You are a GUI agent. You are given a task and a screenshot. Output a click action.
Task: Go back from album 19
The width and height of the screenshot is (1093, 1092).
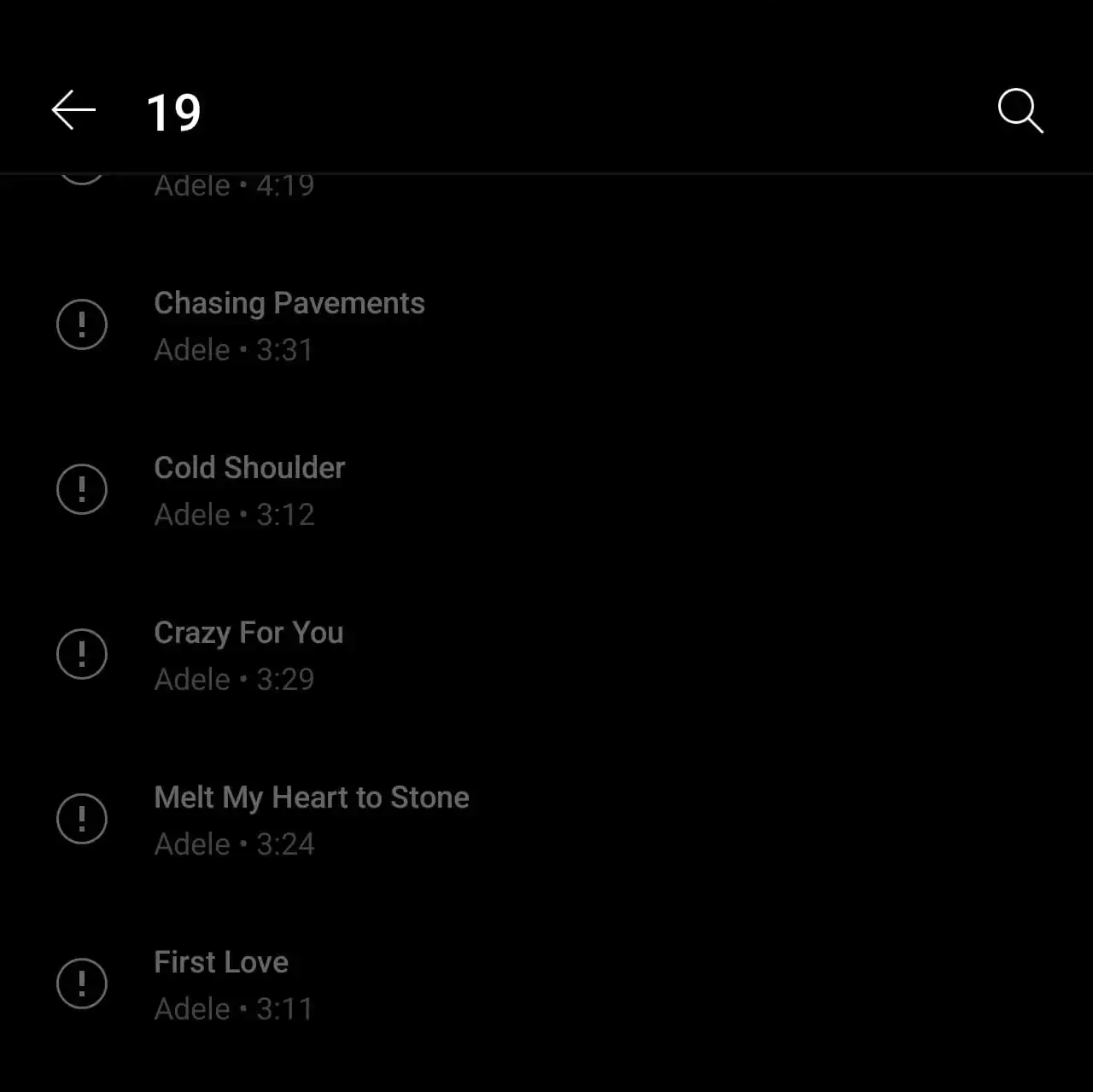click(x=73, y=111)
